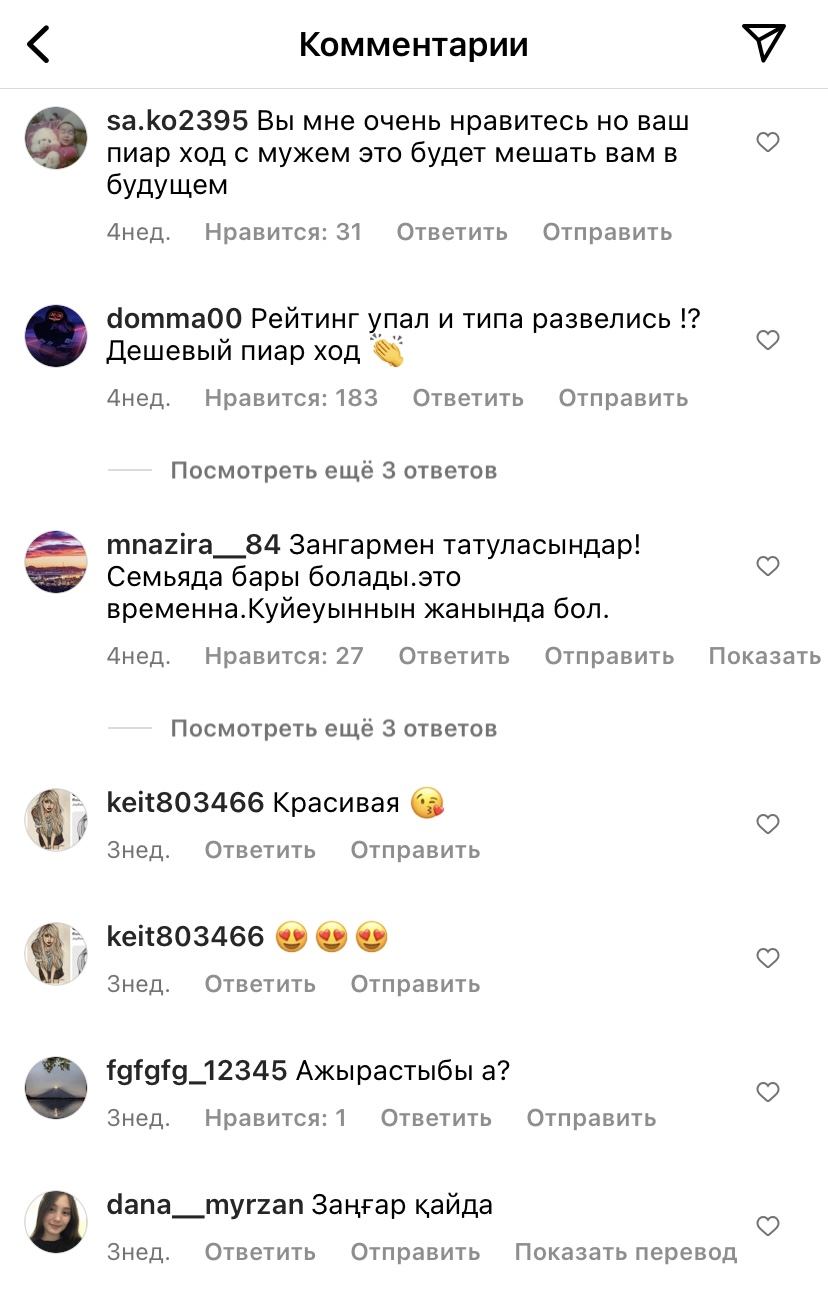
Task: Expand 3 more replies under domma00's comment
Action: pos(333,470)
